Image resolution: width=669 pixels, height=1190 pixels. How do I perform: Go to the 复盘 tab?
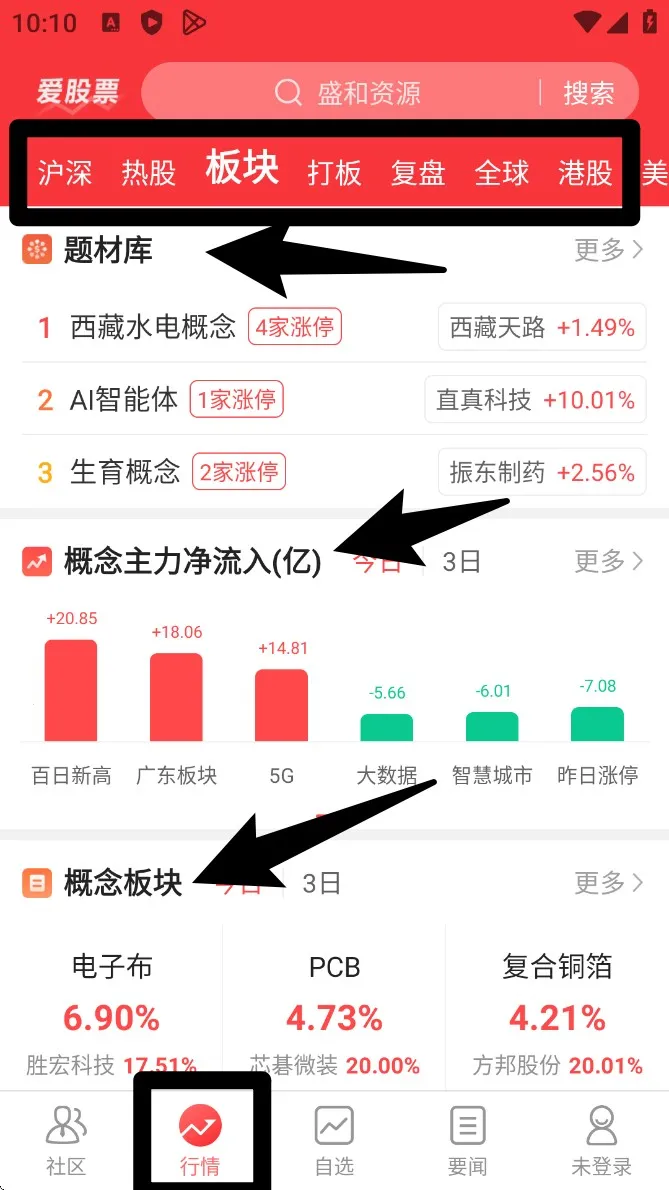point(418,172)
